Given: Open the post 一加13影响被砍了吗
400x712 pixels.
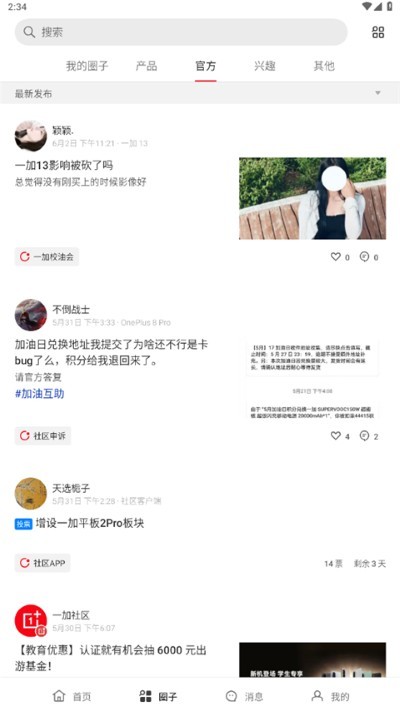Looking at the screenshot, I should pyautogui.click(x=64, y=165).
